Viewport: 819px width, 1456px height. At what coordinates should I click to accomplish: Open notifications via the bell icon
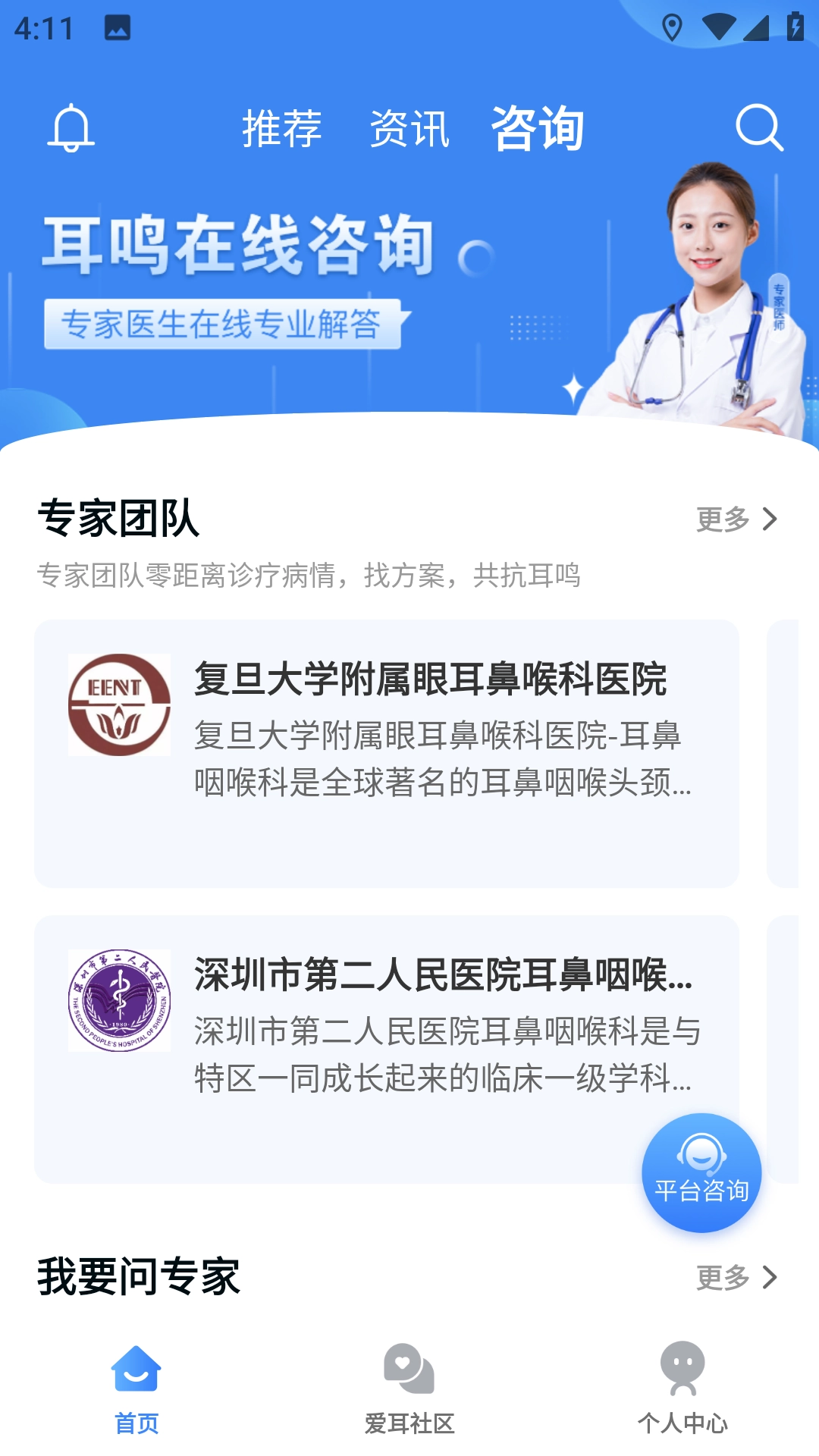(72, 127)
